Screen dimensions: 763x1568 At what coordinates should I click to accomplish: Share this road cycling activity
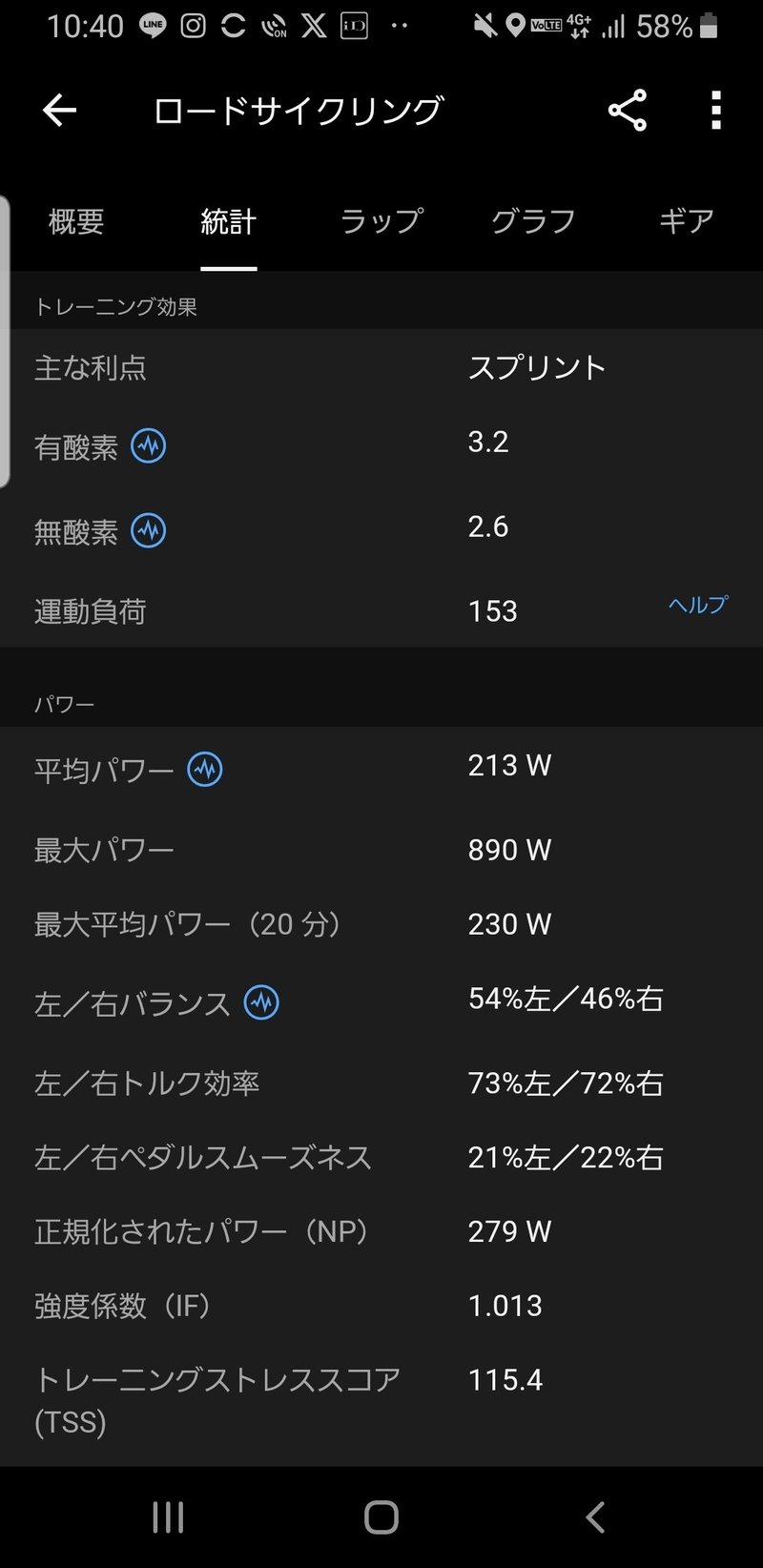[629, 110]
